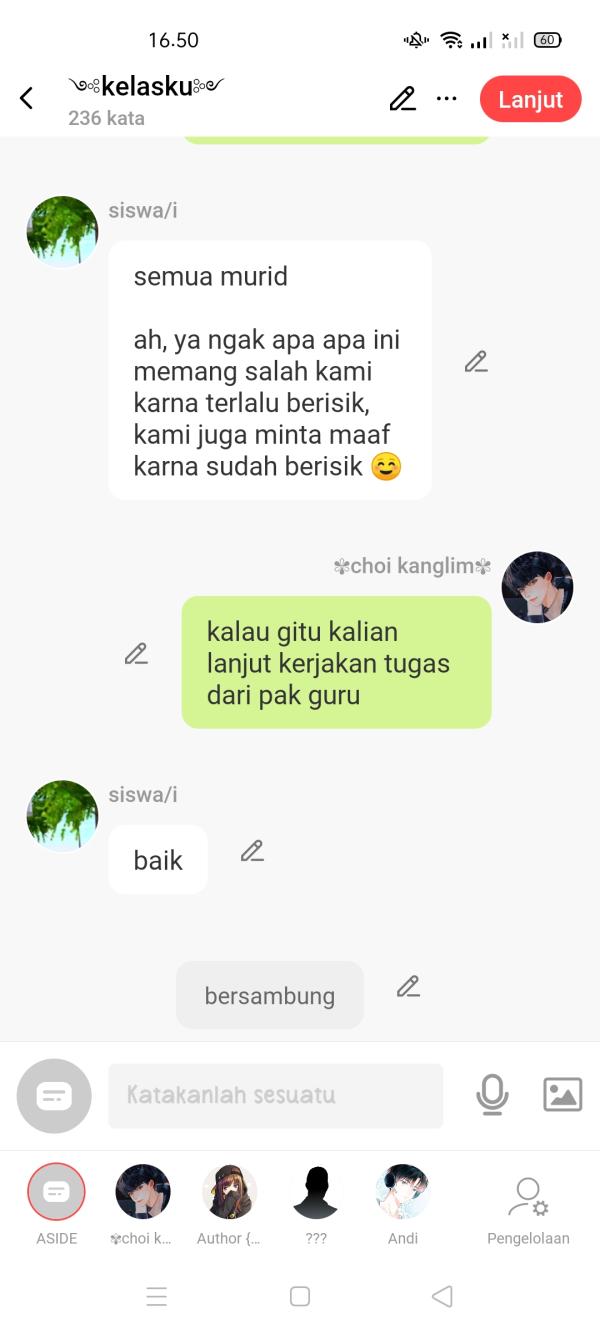Pick the ??? character
Image resolution: width=600 pixels, height=1333 pixels.
point(316,1192)
